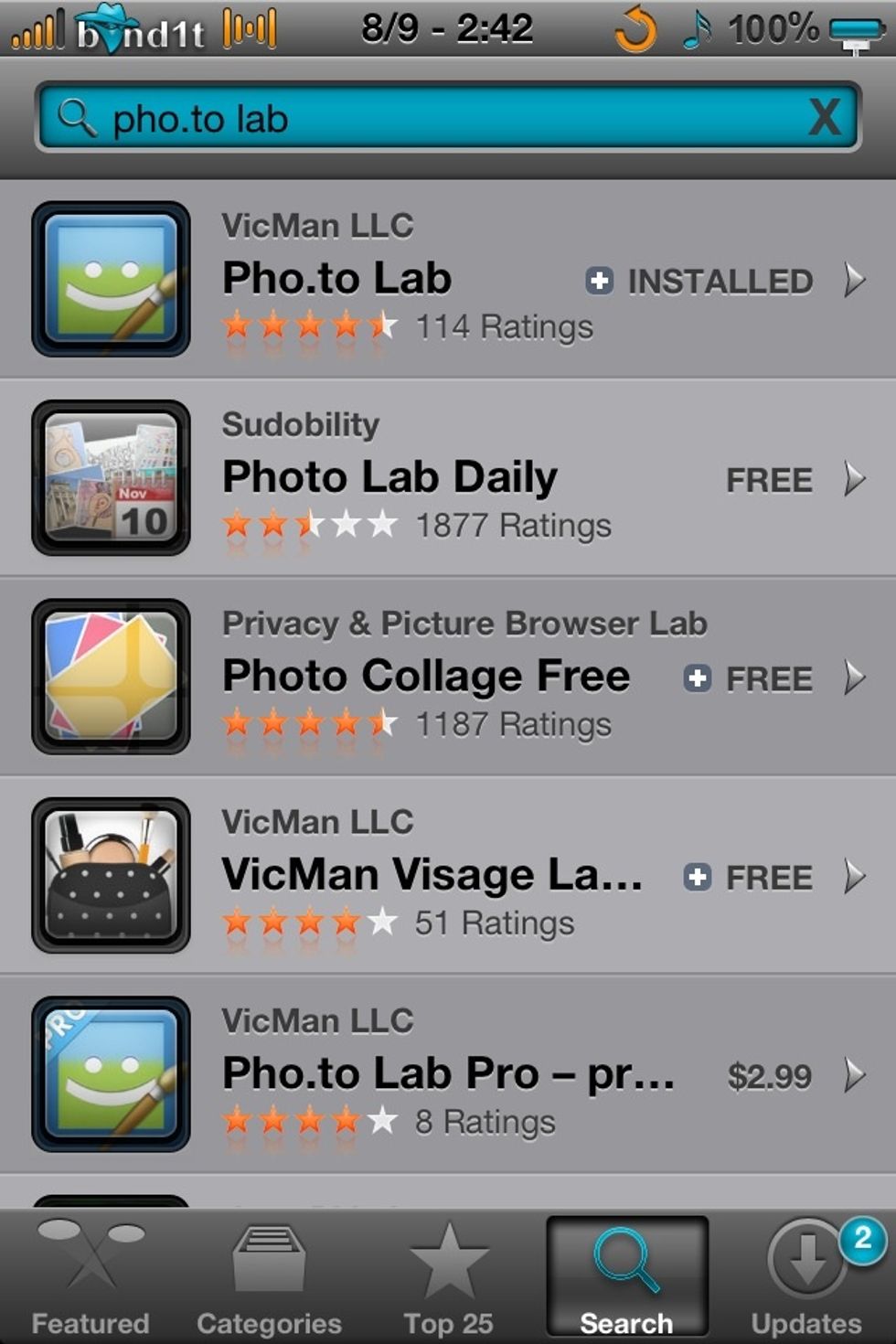896x1344 pixels.
Task: Tap FREE to get Photo Lab Daily
Action: pyautogui.click(x=768, y=479)
